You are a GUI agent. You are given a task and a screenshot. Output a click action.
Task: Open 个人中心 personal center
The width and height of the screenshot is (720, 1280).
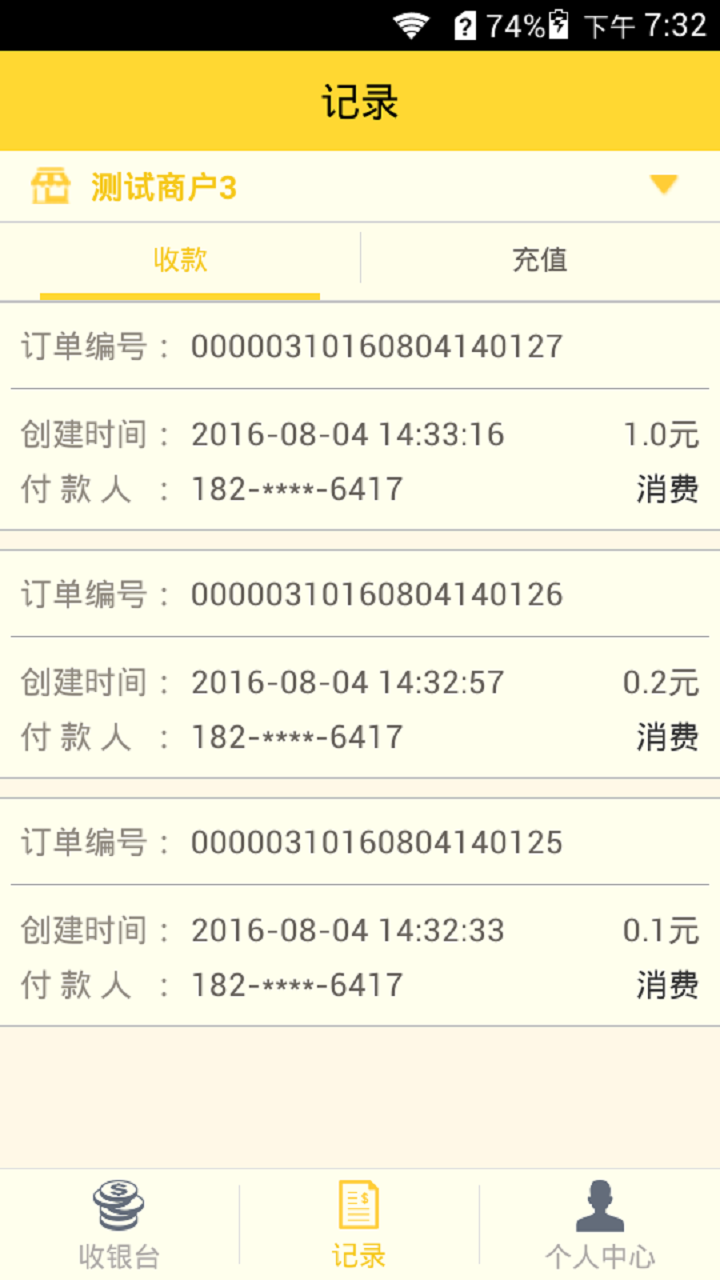(599, 1224)
